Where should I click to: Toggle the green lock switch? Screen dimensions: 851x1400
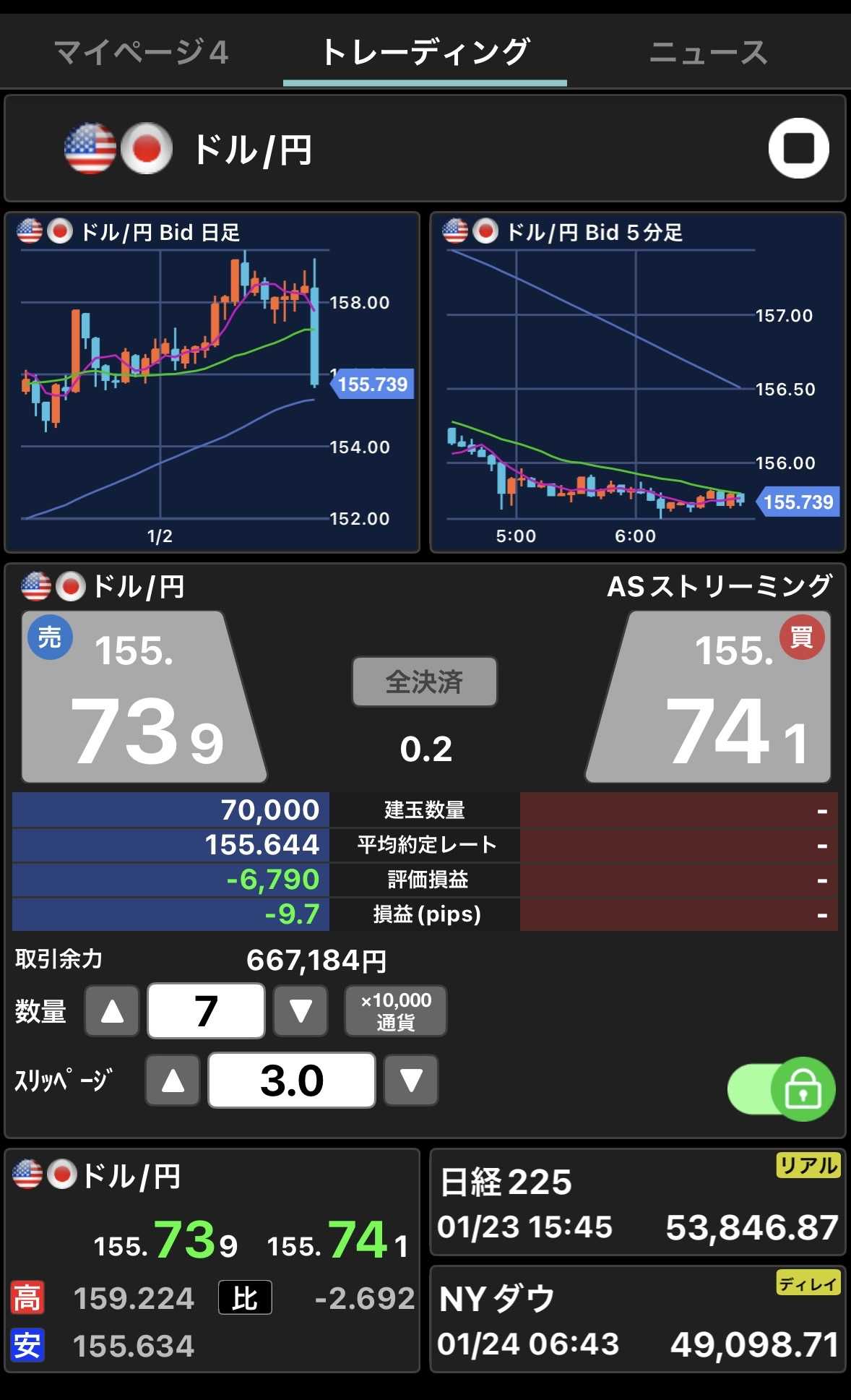pyautogui.click(x=782, y=1089)
